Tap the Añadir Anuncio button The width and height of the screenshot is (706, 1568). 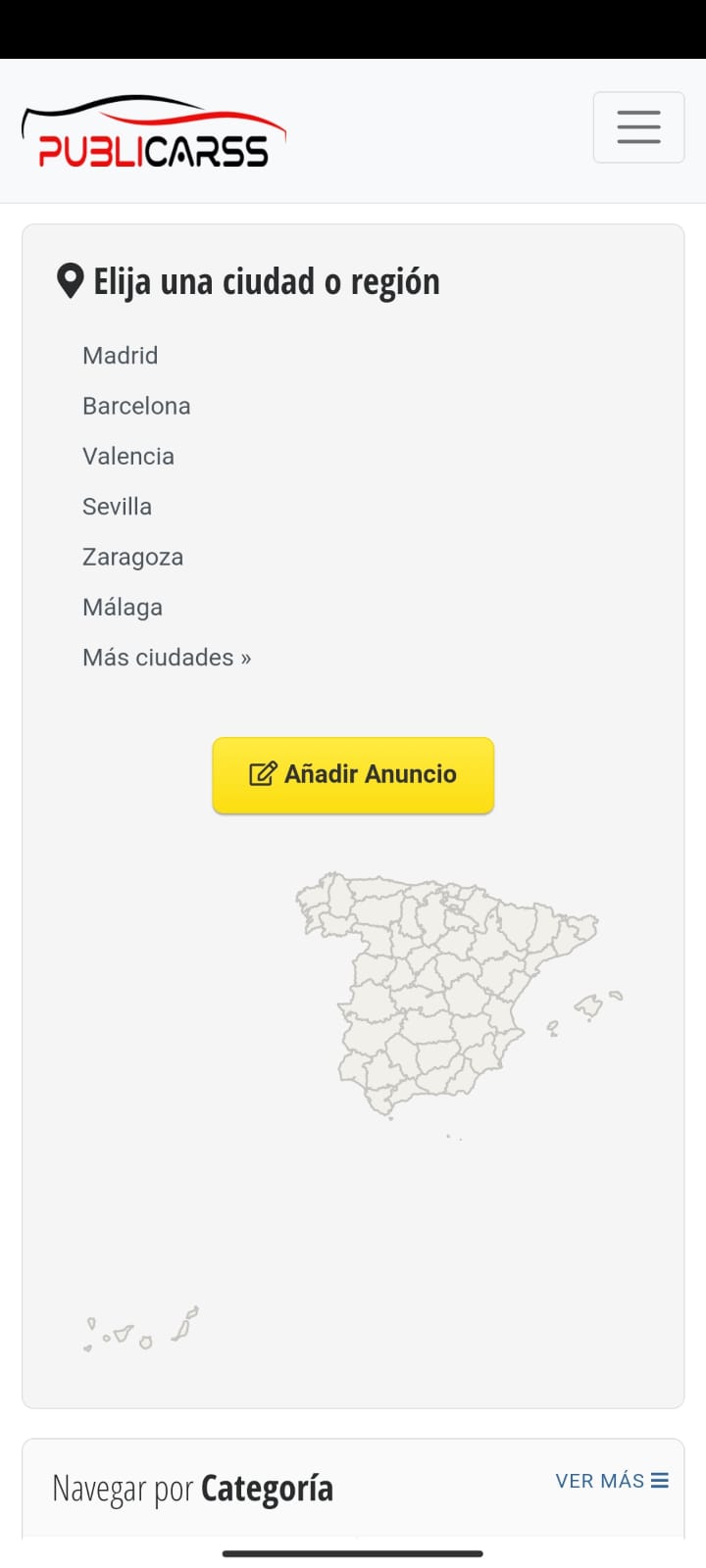pos(353,775)
